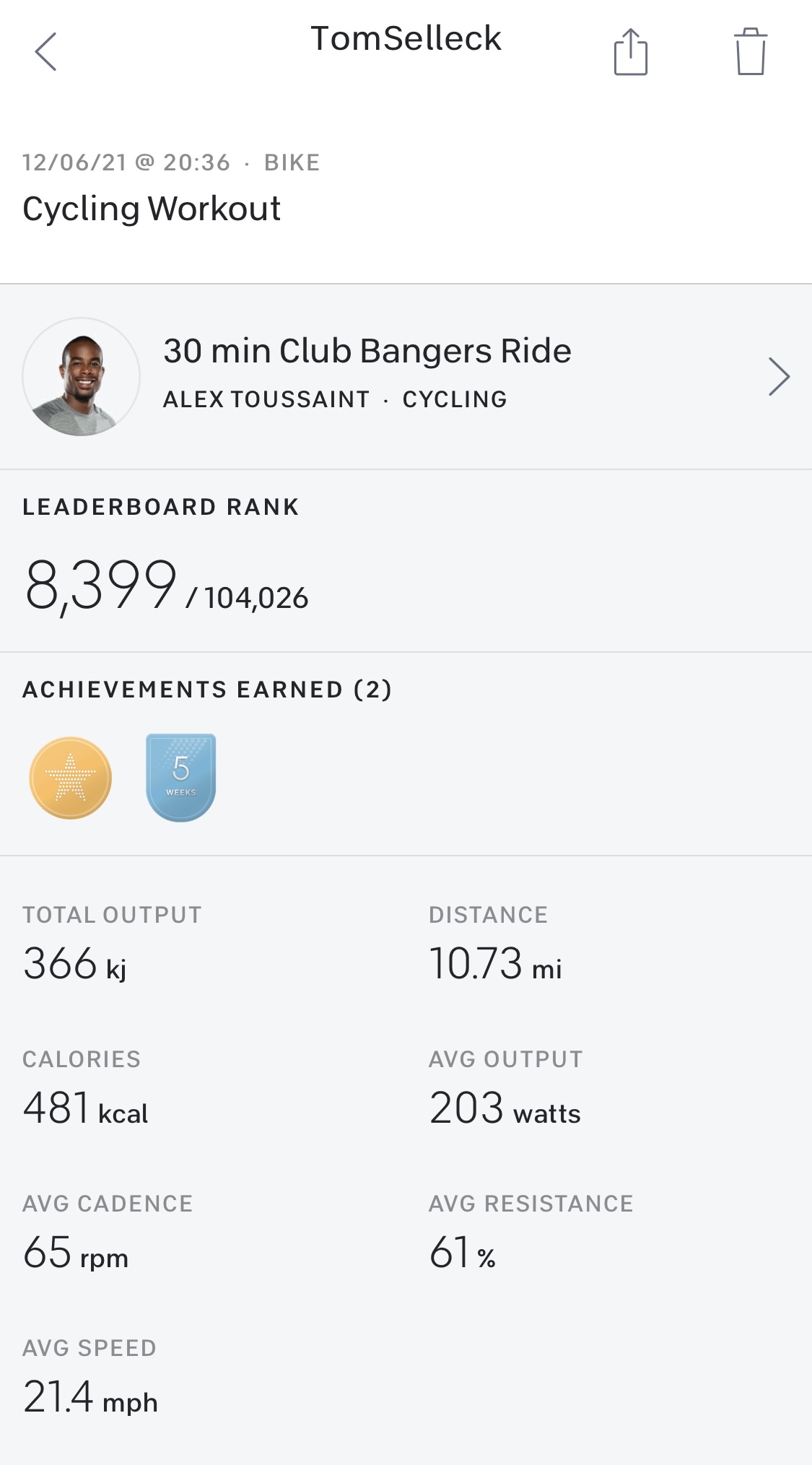The height and width of the screenshot is (1465, 812).
Task: Go back using the top-left arrow
Action: [45, 52]
